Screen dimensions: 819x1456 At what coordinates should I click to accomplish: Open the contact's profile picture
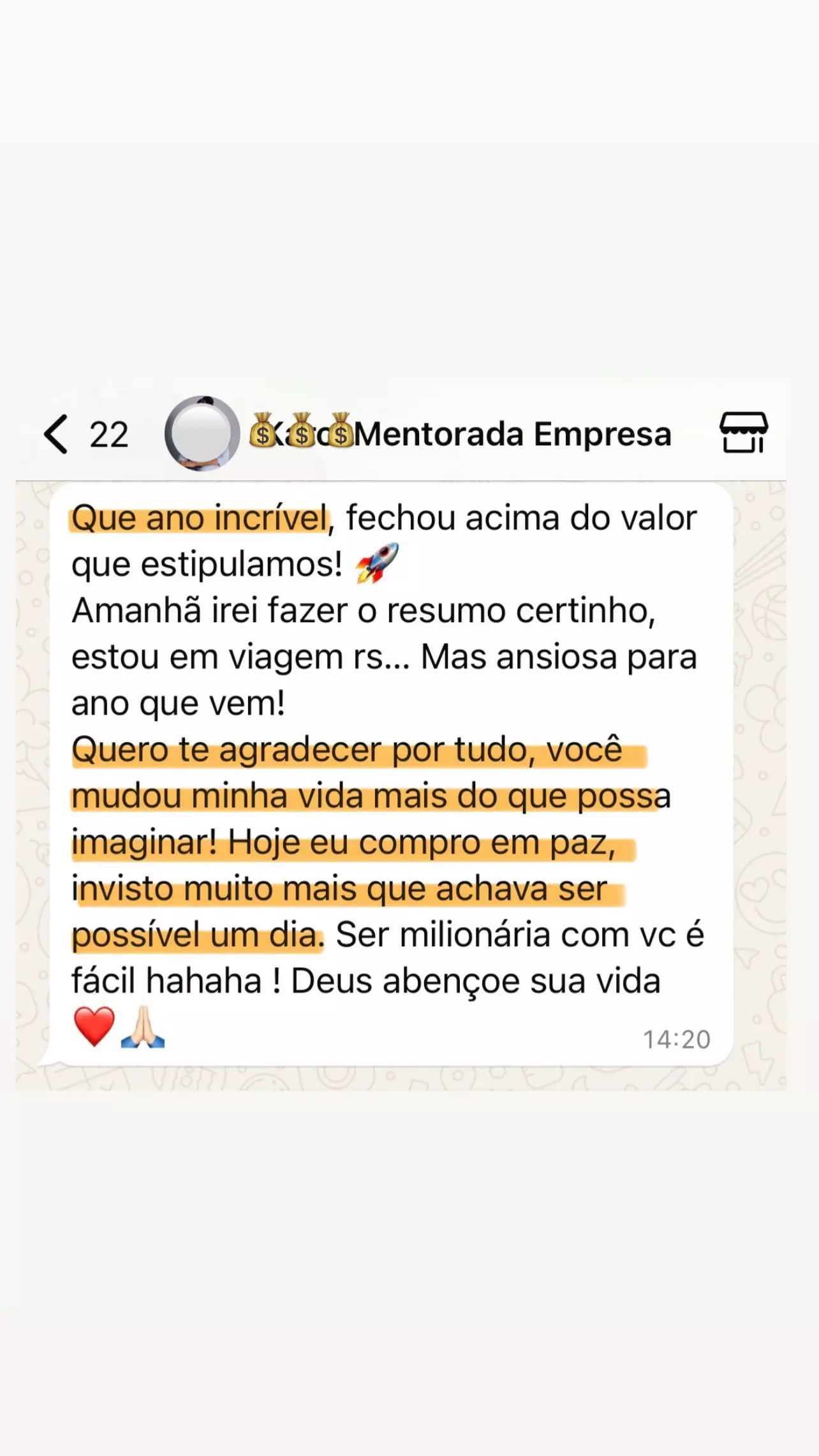tap(203, 433)
